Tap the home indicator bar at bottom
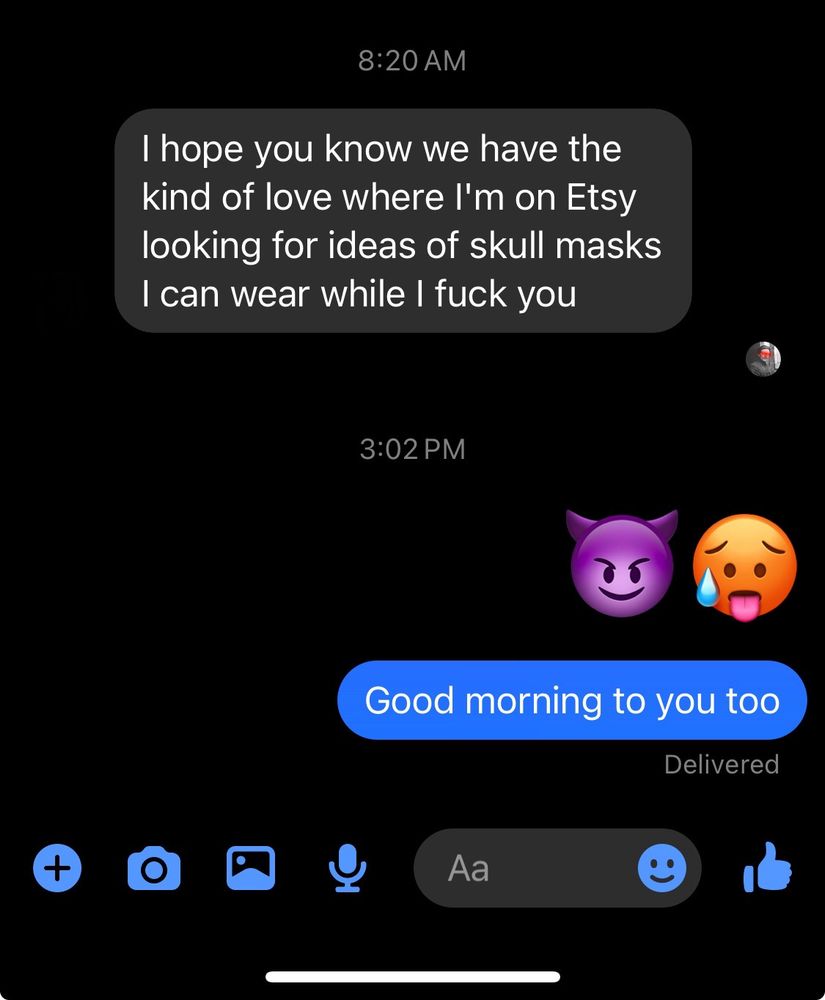This screenshot has width=825, height=1000. [412, 975]
